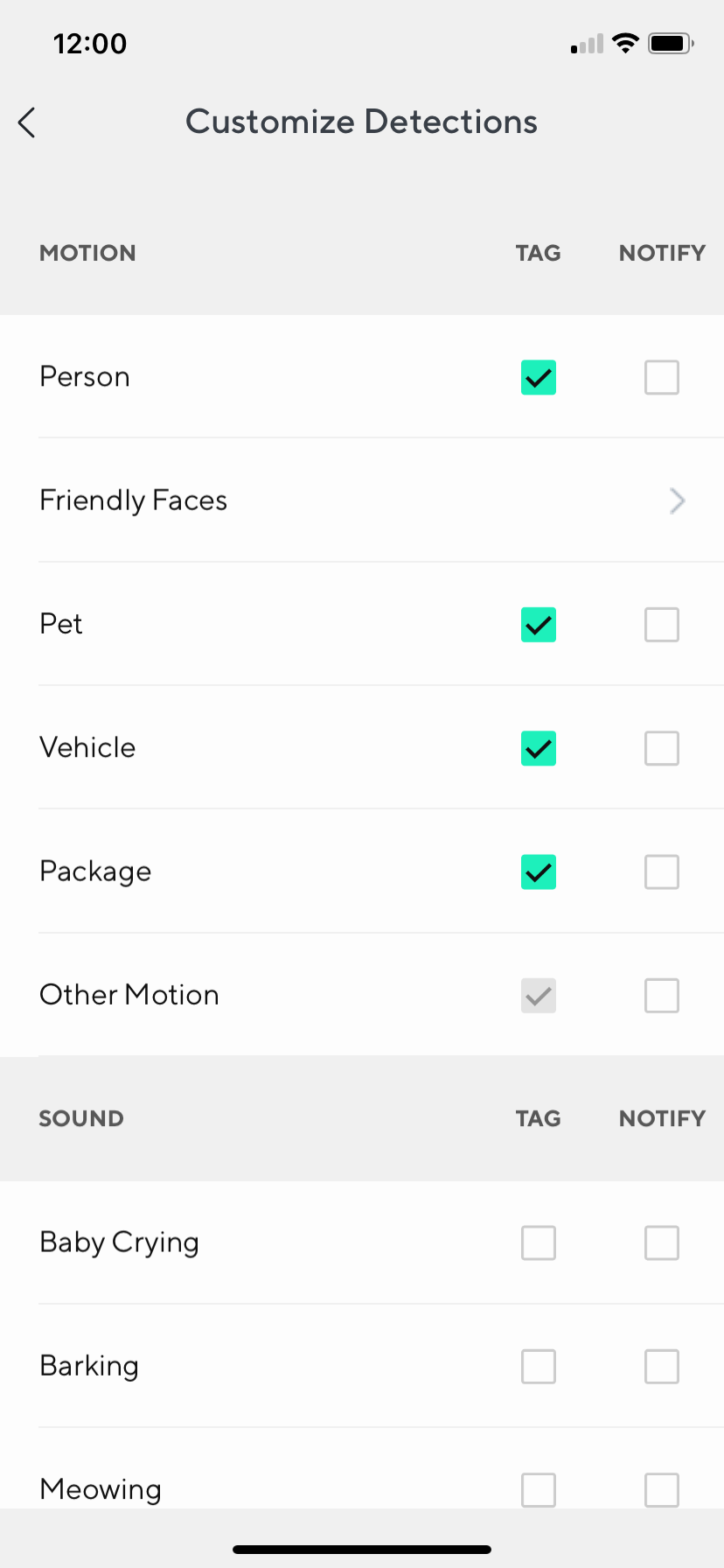Untick the Package Tag checkbox

538,871
